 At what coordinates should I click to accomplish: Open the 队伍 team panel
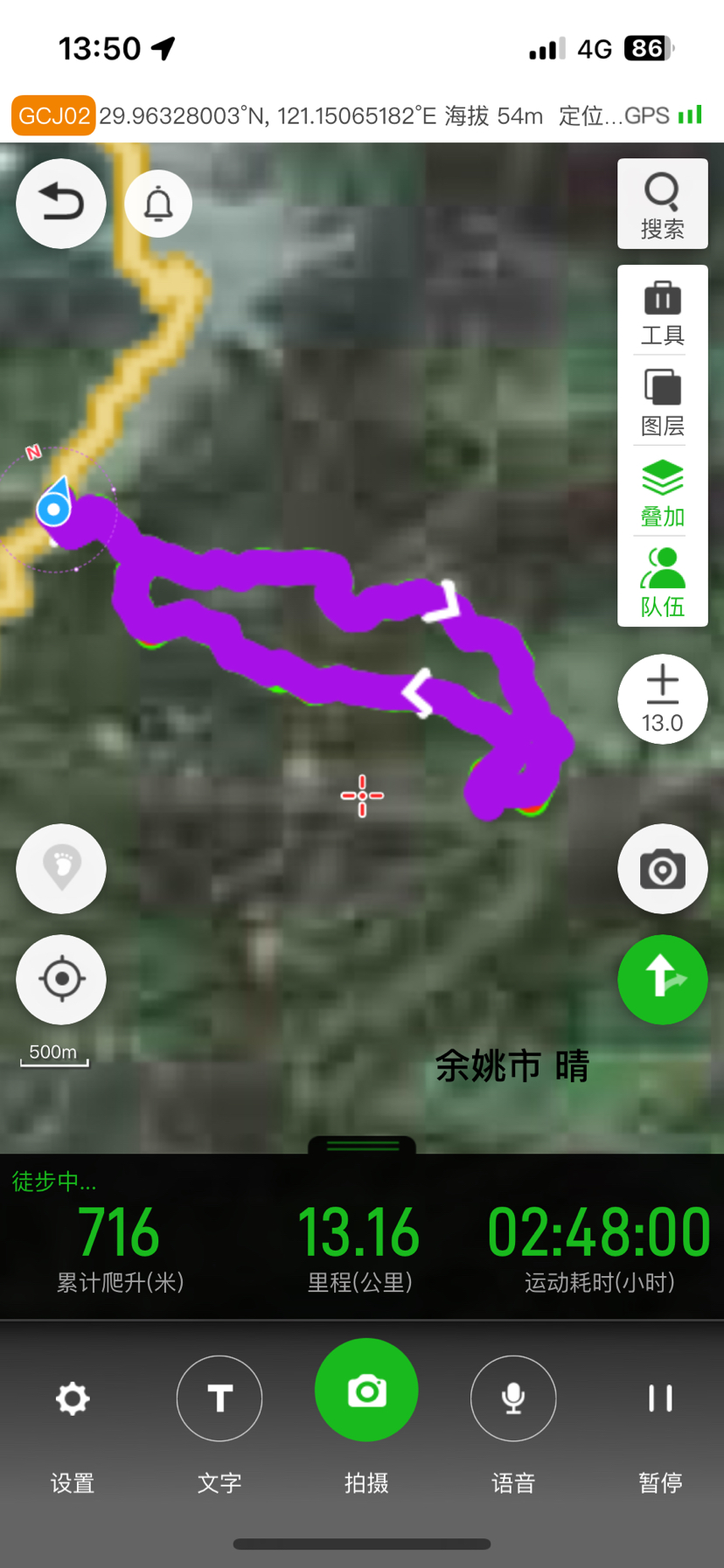pyautogui.click(x=662, y=582)
